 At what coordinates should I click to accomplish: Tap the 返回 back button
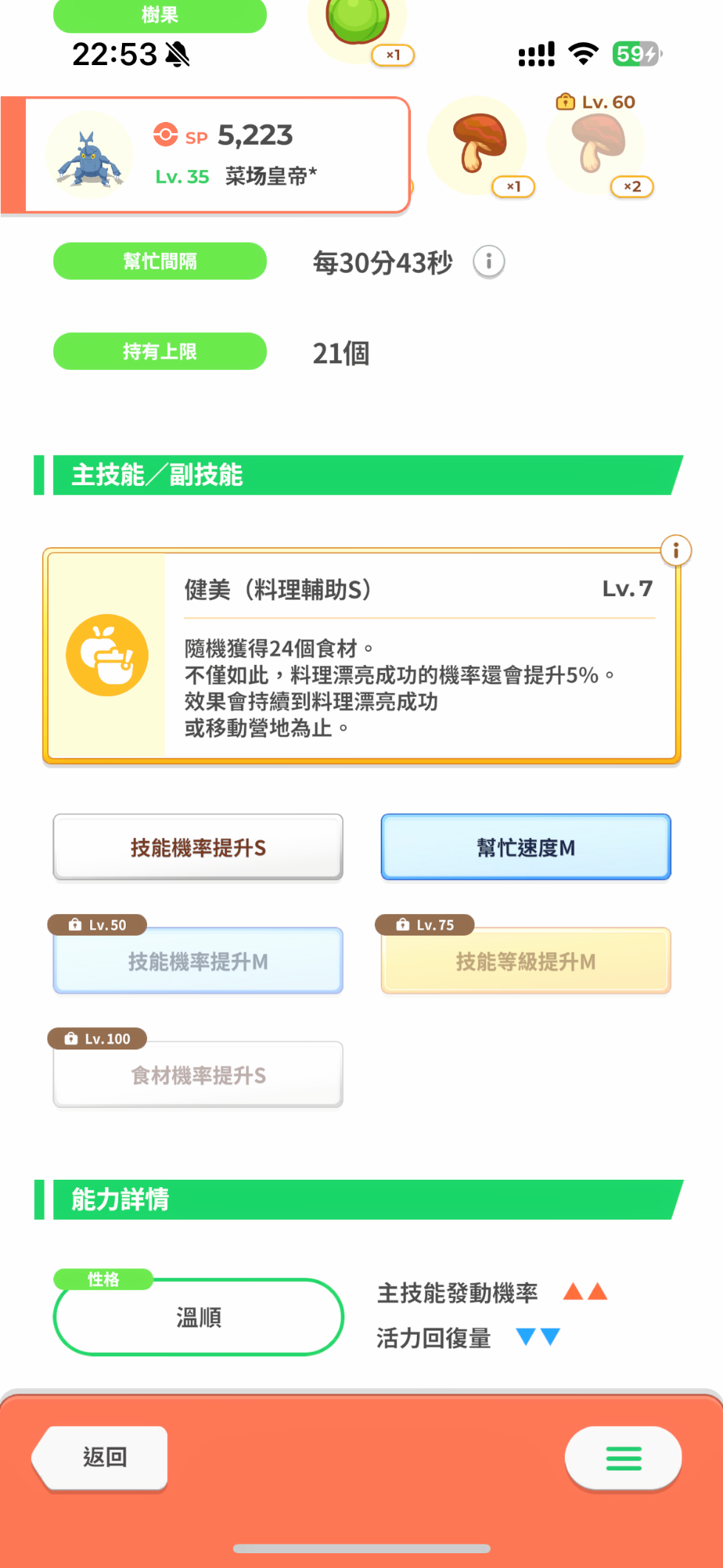tap(103, 1457)
